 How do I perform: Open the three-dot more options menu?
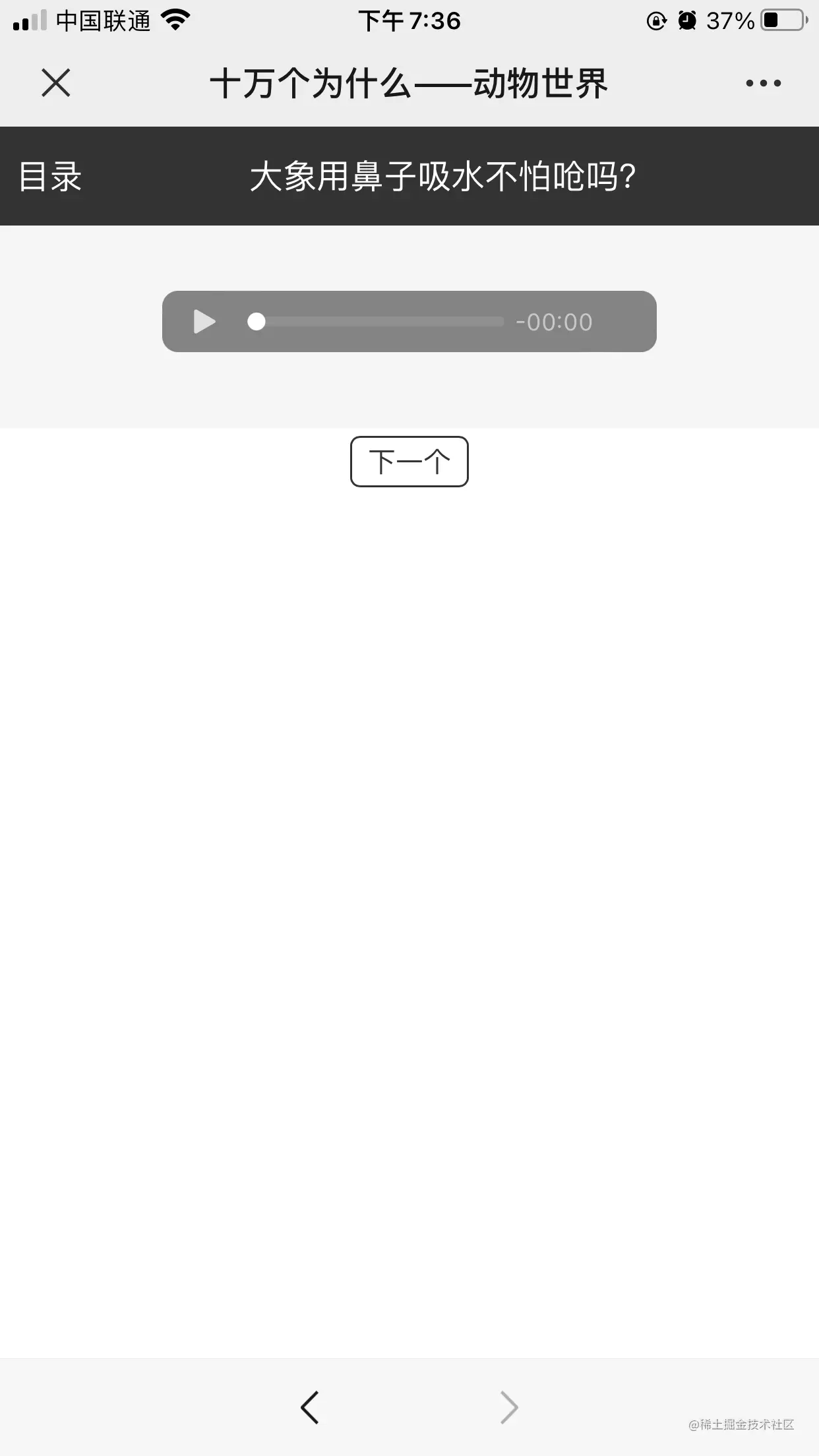point(763,83)
